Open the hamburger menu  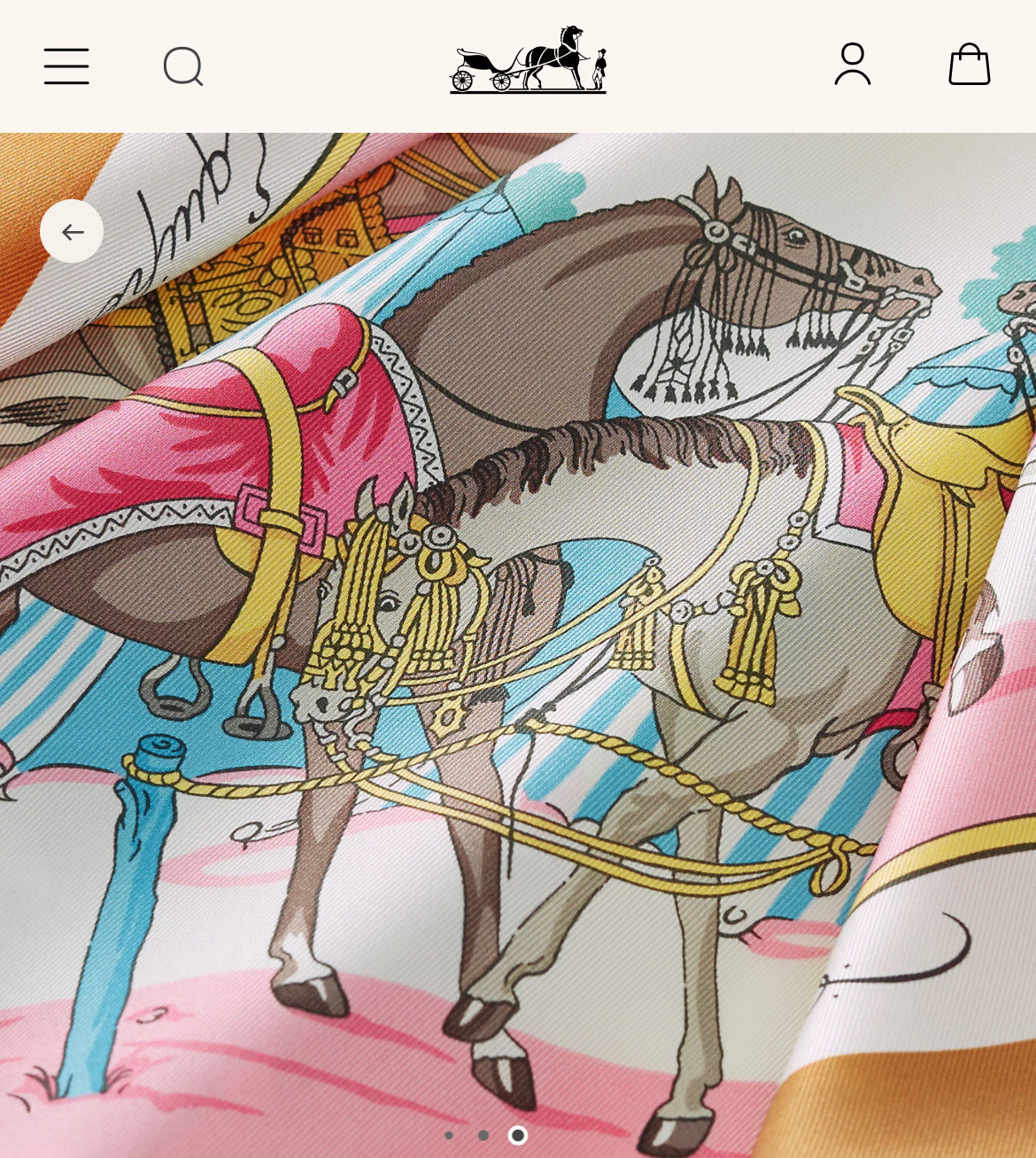(66, 66)
